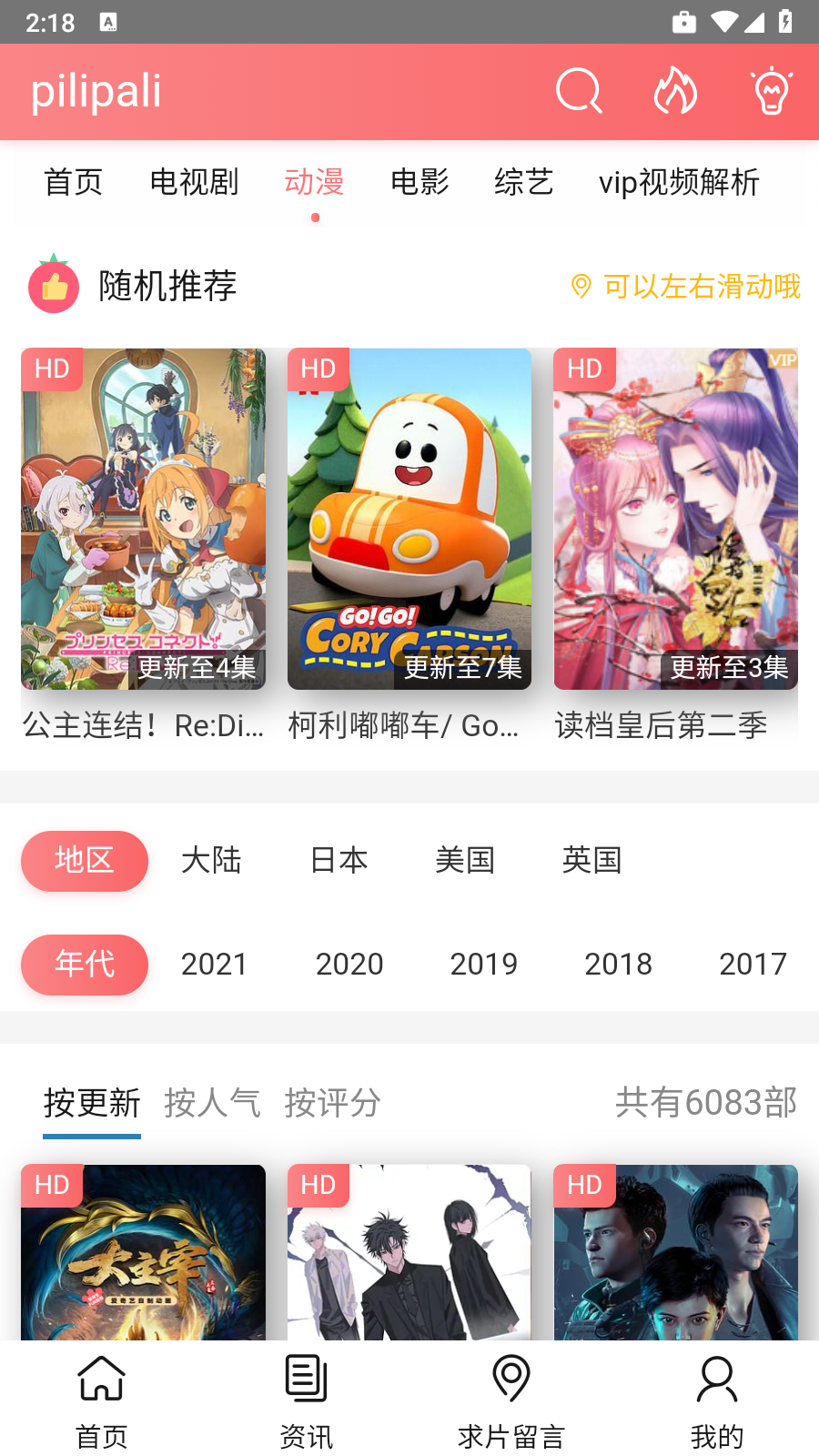This screenshot has width=819, height=1456.
Task: Switch sorting to 按人气
Action: coord(211,1103)
